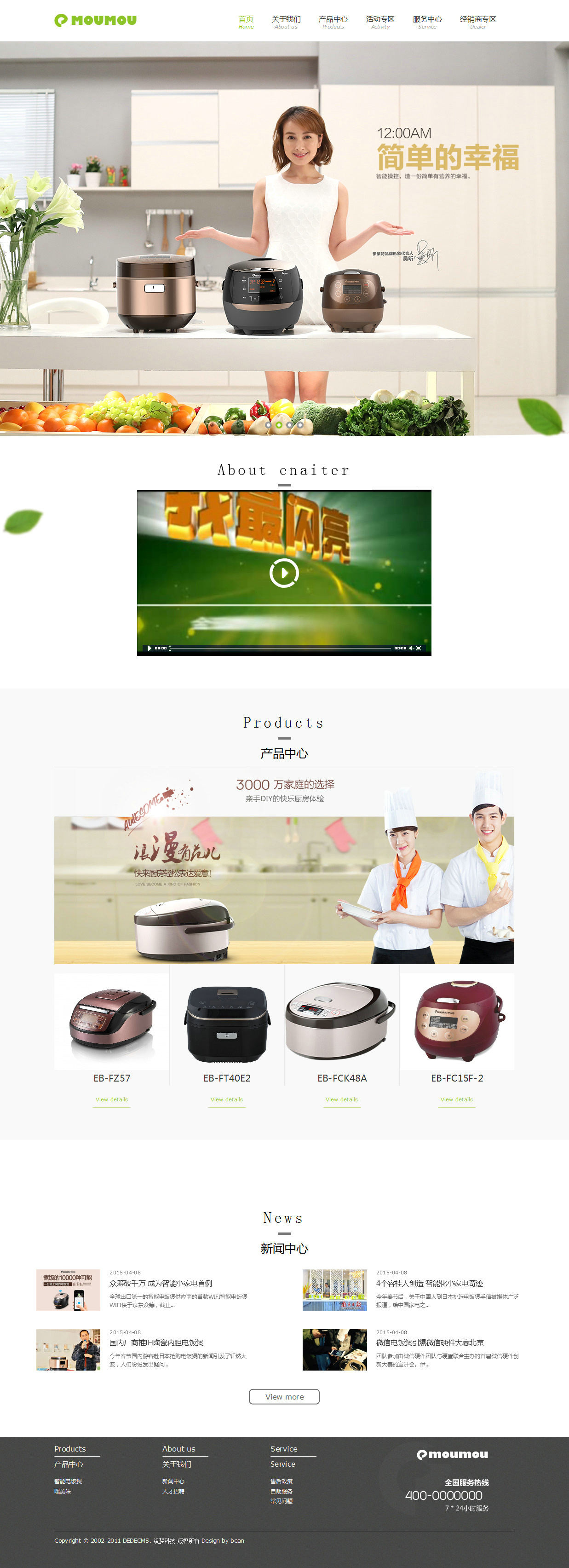Open footer link 售后政策
The width and height of the screenshot is (569, 1568).
281,1481
